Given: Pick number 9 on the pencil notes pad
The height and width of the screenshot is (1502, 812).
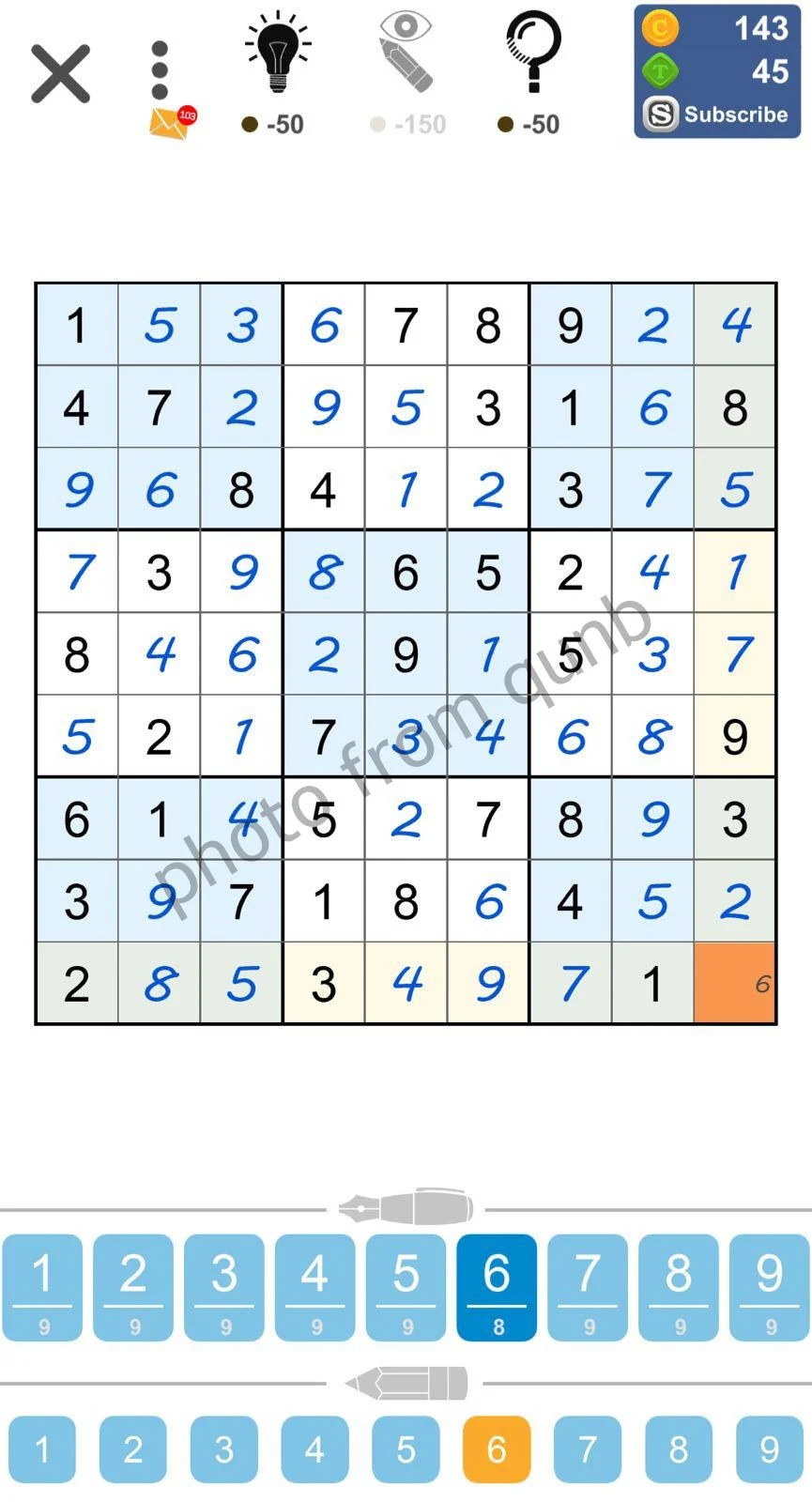Looking at the screenshot, I should coord(767,1449).
